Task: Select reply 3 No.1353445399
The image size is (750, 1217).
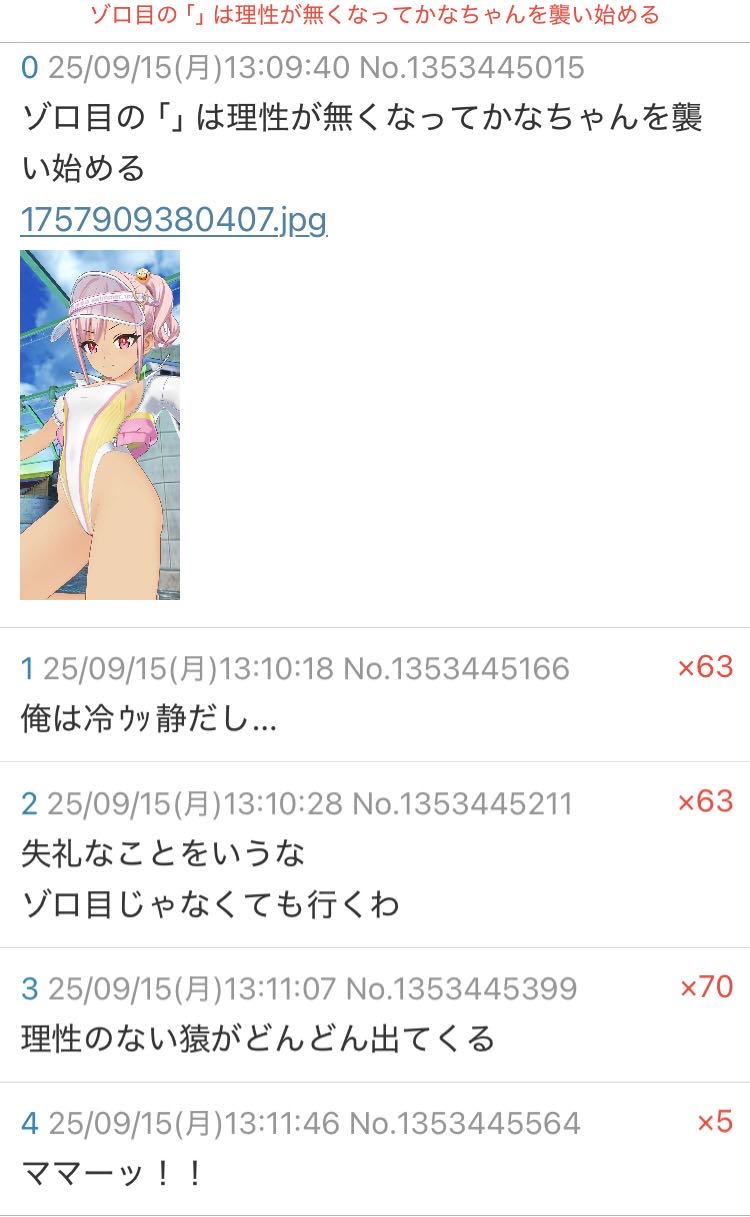Action: pyautogui.click(x=461, y=989)
